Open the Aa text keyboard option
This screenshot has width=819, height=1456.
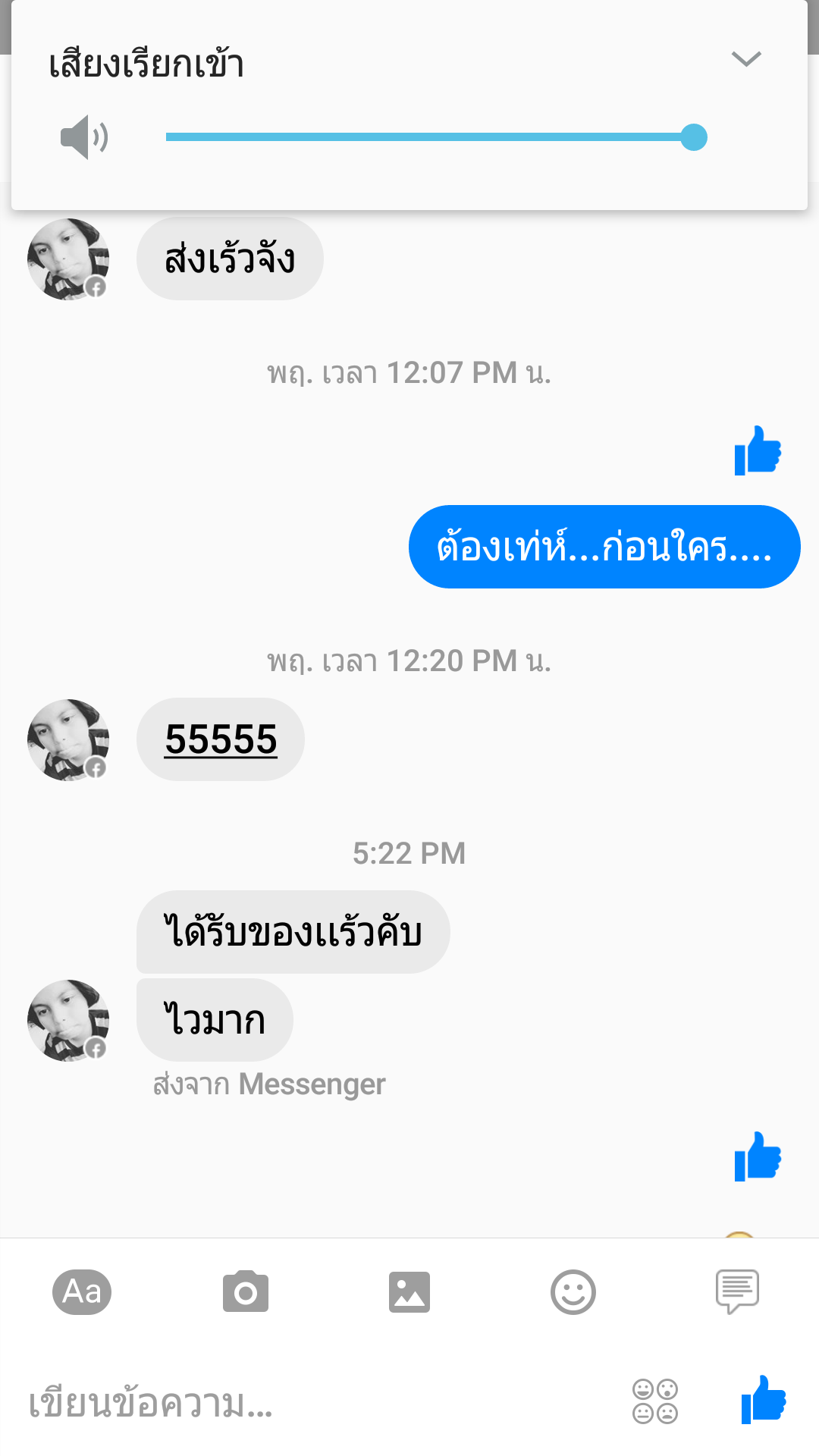(82, 1291)
